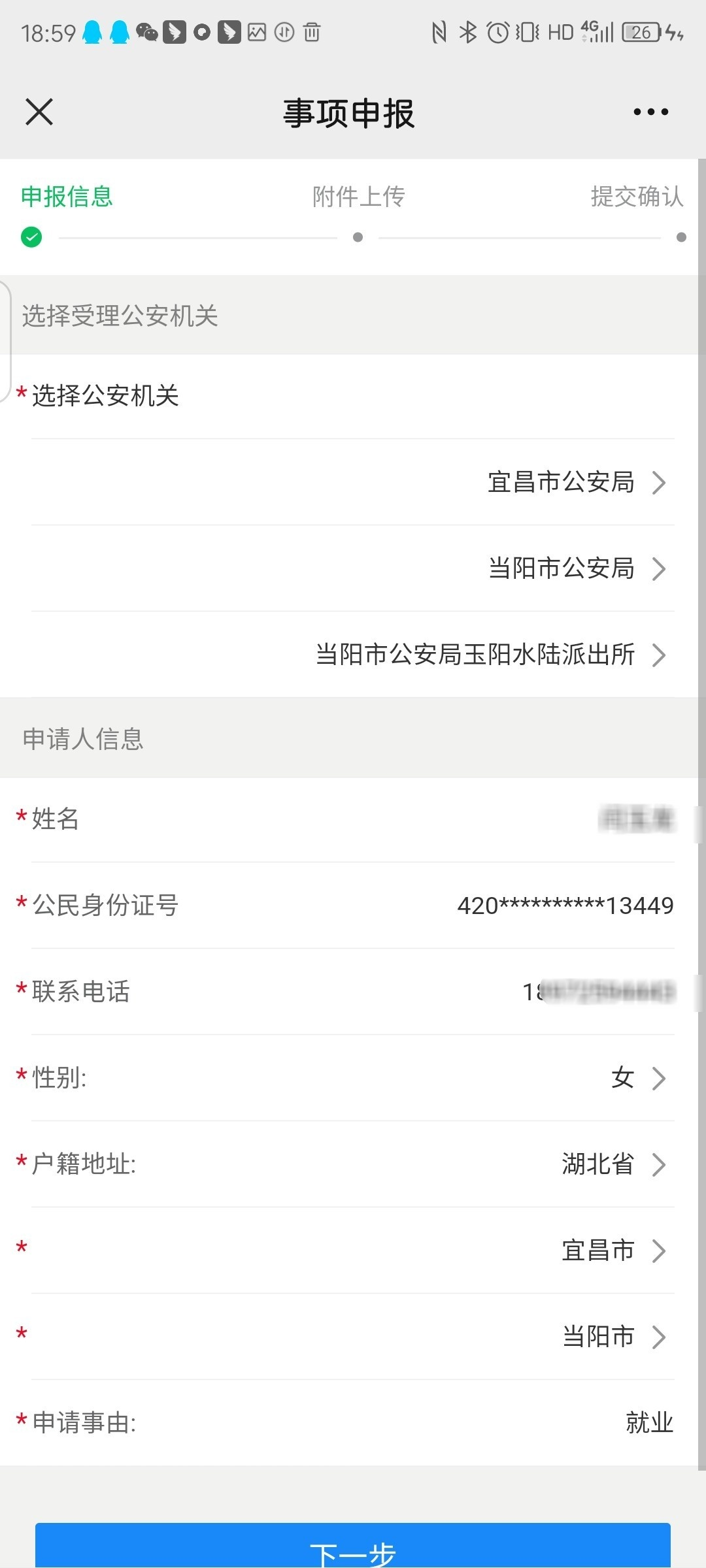This screenshot has height=1568, width=706.
Task: Edit the 联系电话 field
Action: click(353, 992)
